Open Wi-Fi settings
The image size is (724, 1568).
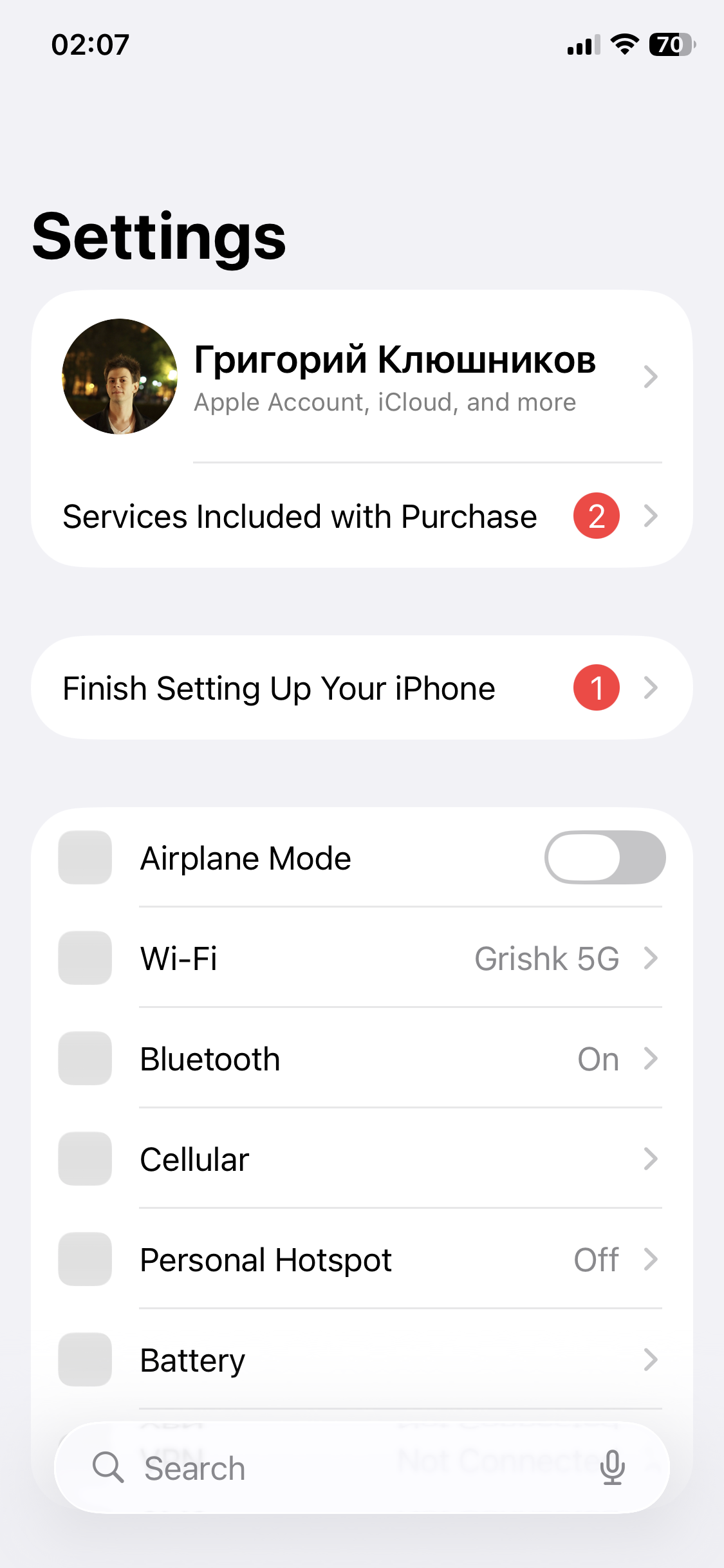(x=362, y=958)
